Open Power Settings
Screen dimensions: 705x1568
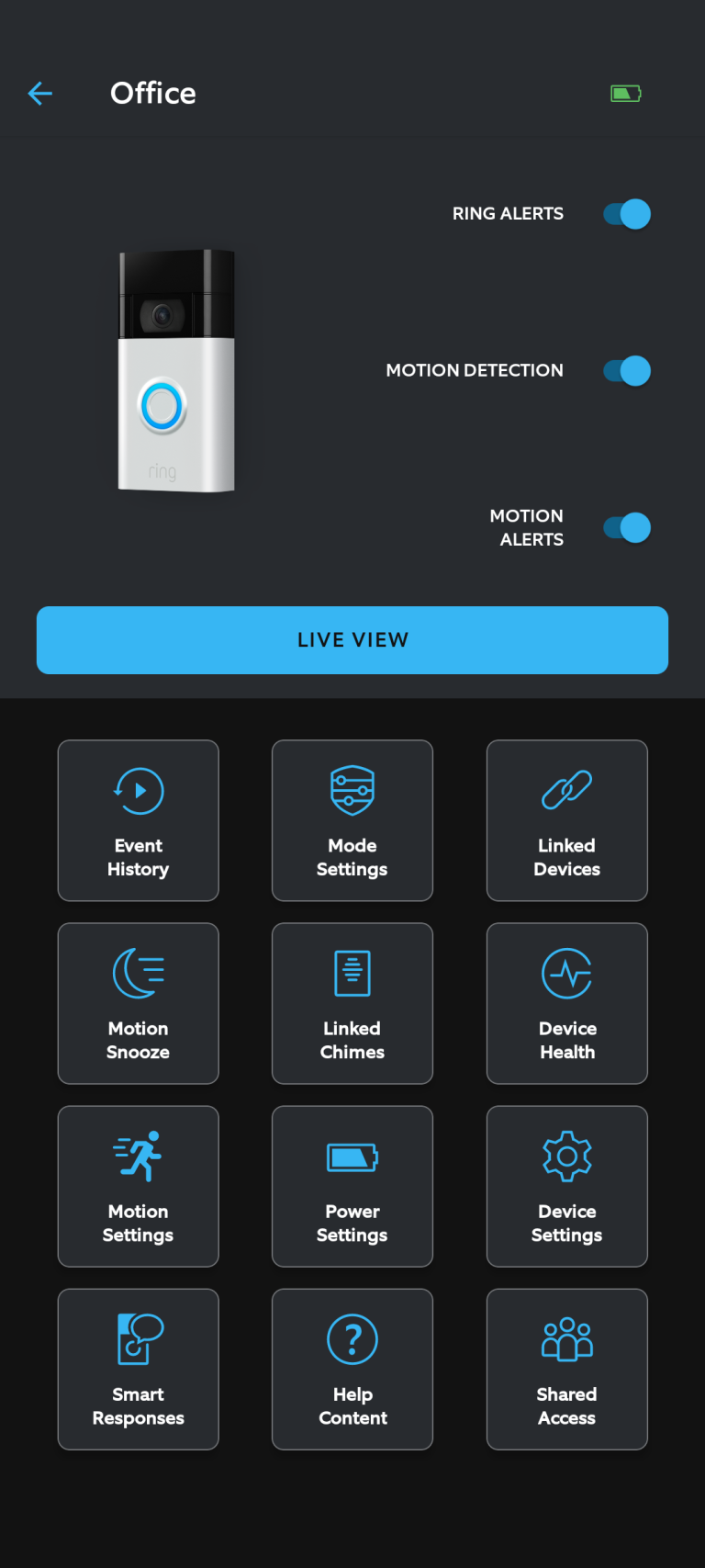pos(352,1185)
